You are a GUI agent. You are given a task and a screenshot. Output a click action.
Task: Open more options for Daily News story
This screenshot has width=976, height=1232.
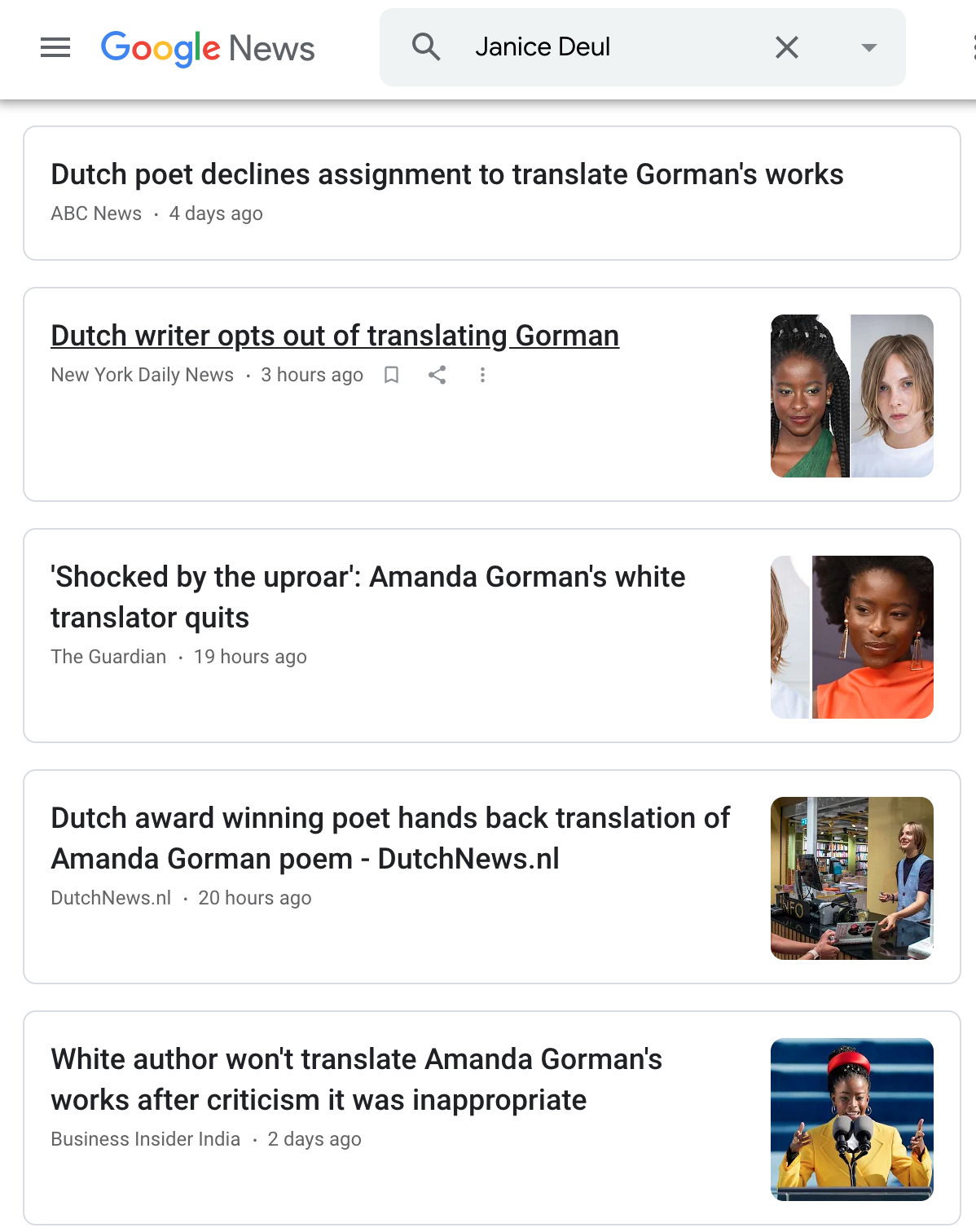click(482, 375)
